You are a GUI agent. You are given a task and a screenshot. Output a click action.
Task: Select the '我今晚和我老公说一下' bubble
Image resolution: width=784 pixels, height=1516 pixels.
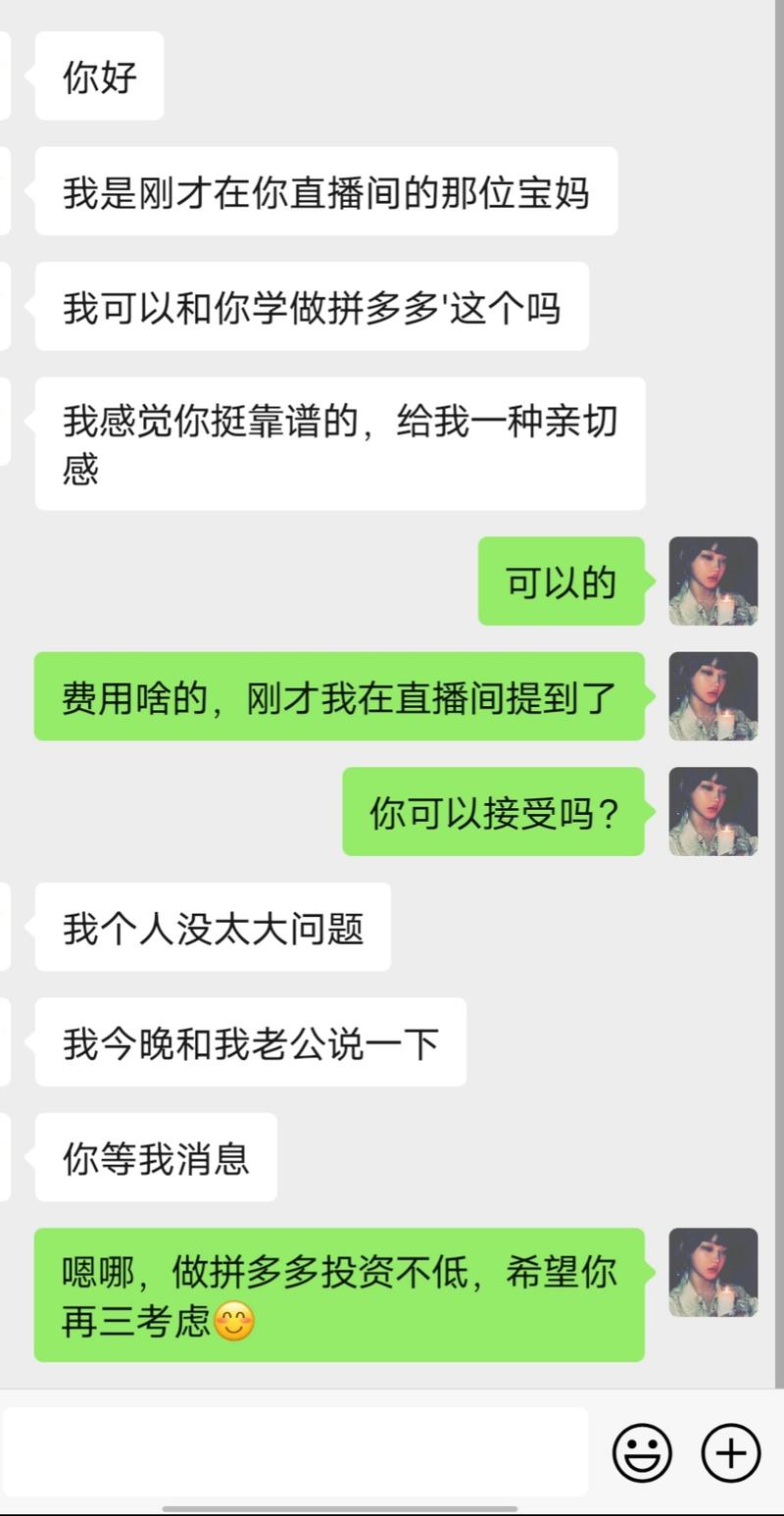[x=250, y=1043]
